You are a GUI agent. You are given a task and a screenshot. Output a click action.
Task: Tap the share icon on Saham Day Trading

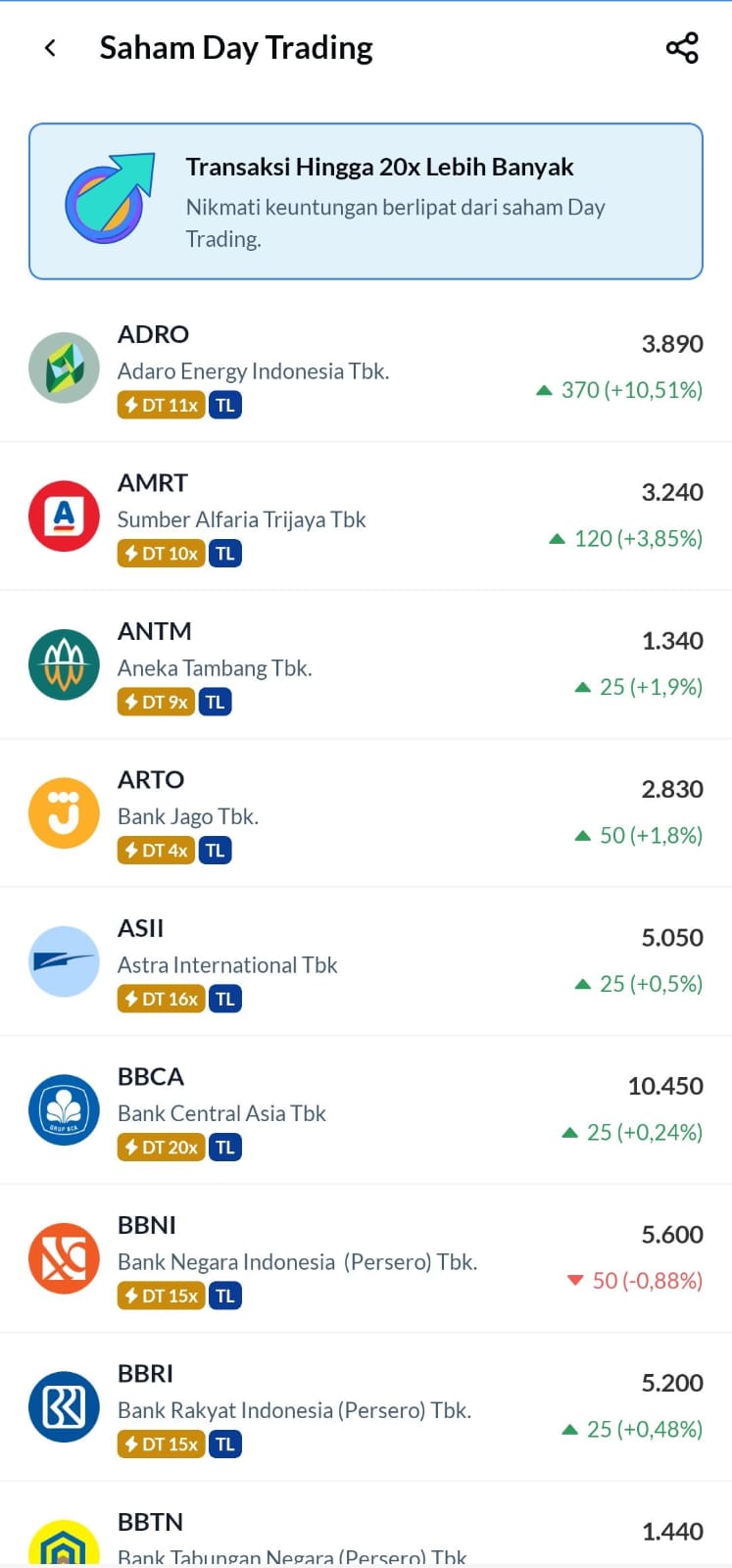681,47
